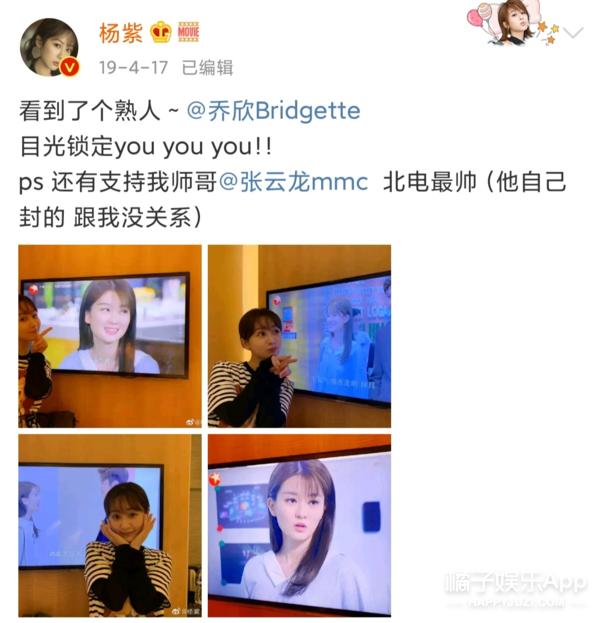
Task: Open 杨紫's profile avatar
Action: (x=49, y=47)
